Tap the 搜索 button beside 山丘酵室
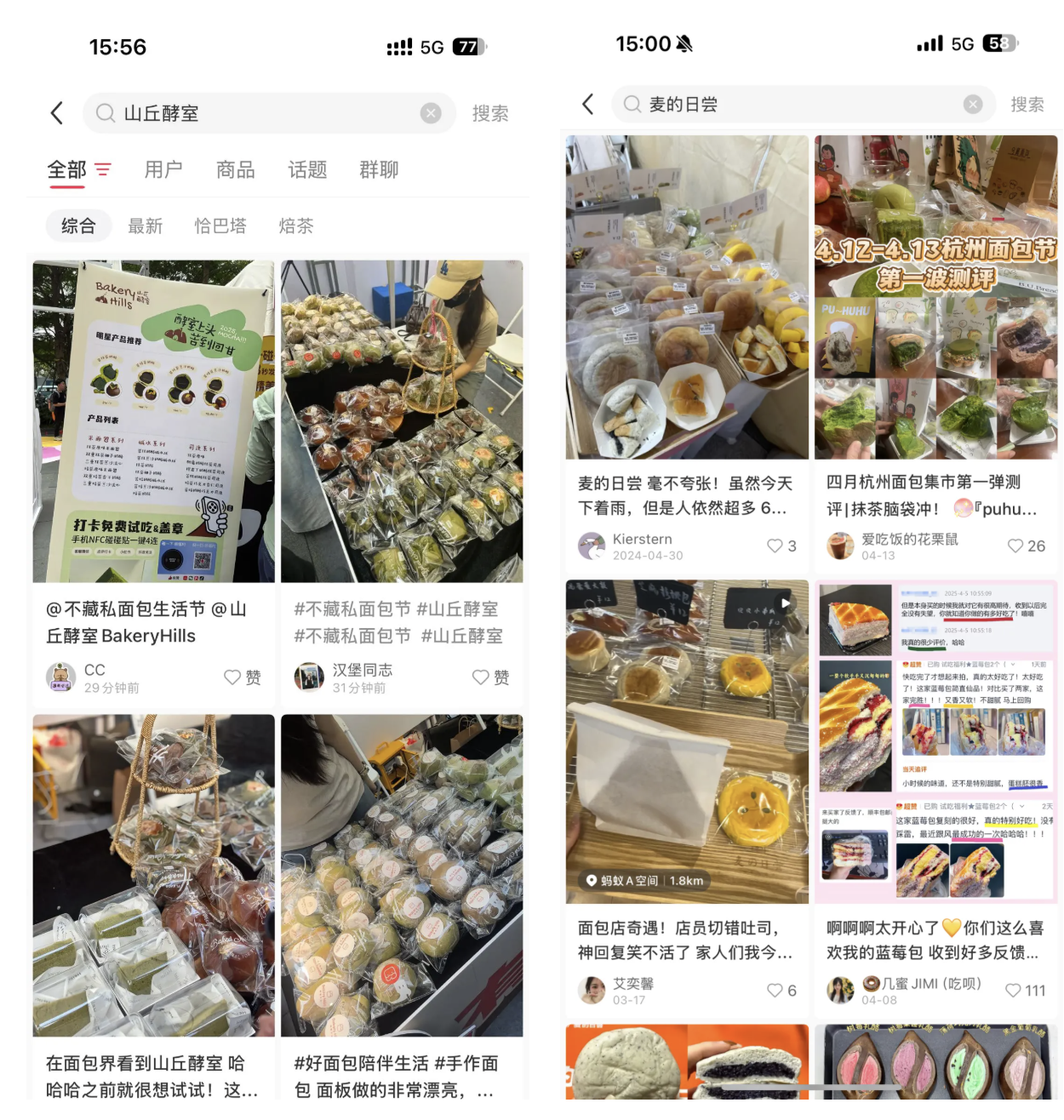 [x=489, y=113]
